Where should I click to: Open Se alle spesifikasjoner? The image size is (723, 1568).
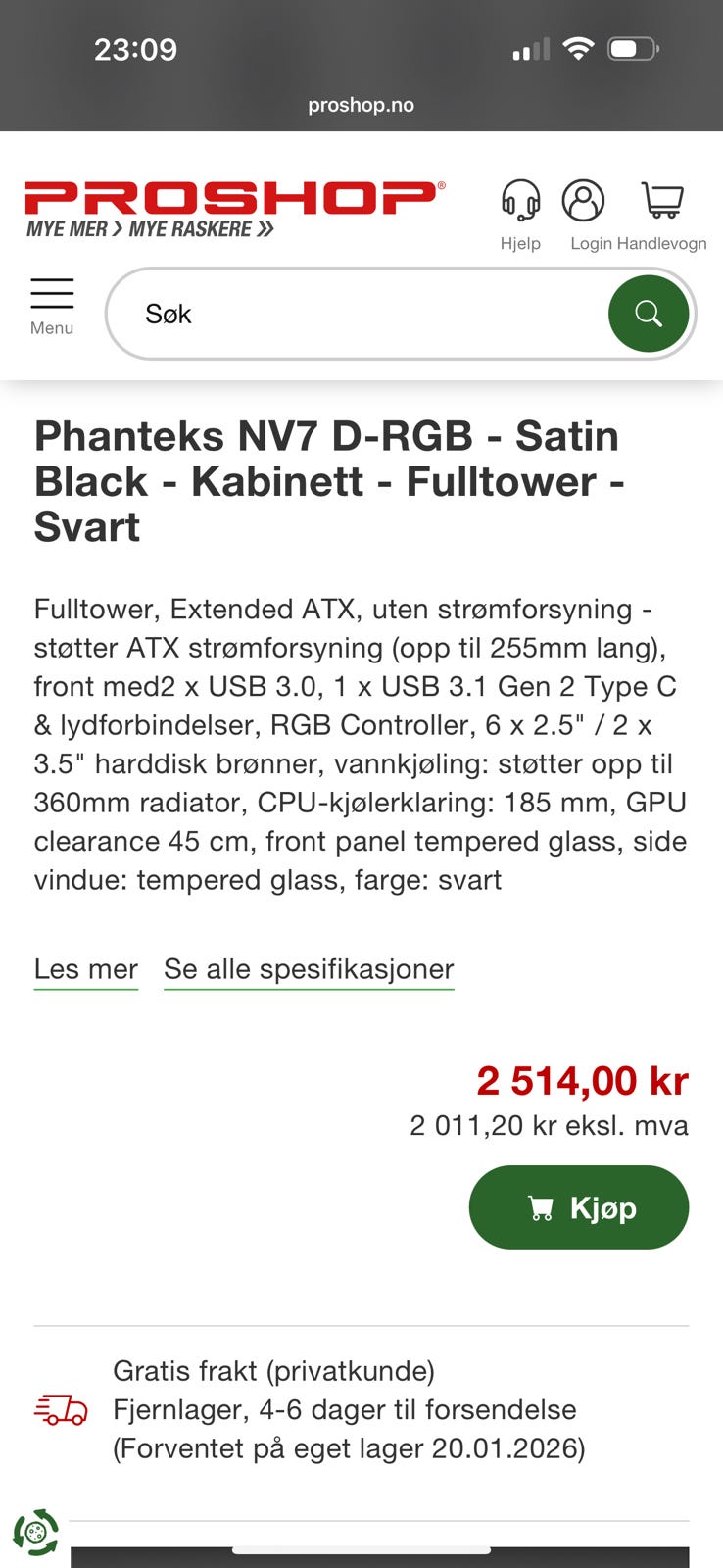tap(308, 969)
